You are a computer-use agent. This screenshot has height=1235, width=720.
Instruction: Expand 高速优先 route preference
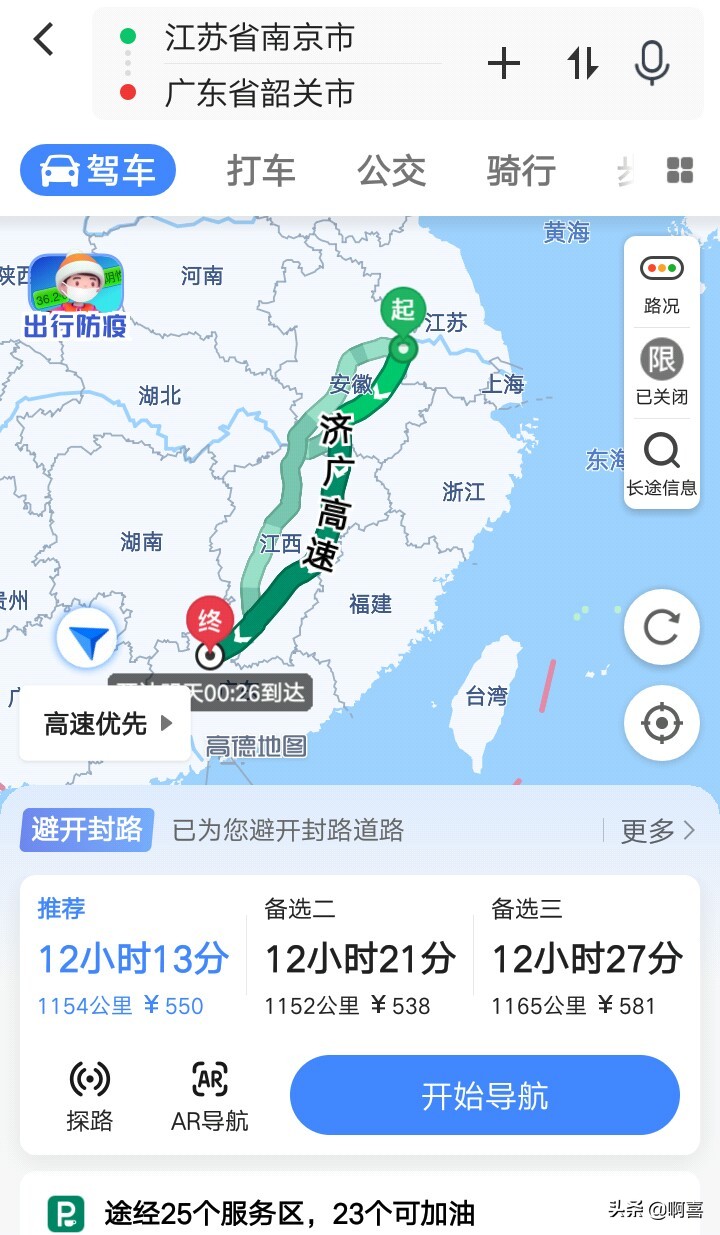click(107, 723)
